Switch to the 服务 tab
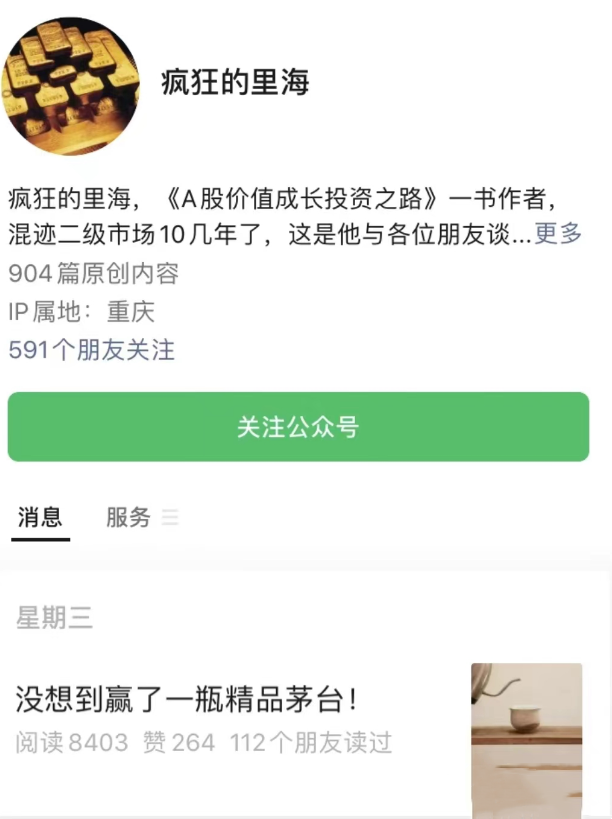Screen dimensions: 612x819 click(129, 517)
